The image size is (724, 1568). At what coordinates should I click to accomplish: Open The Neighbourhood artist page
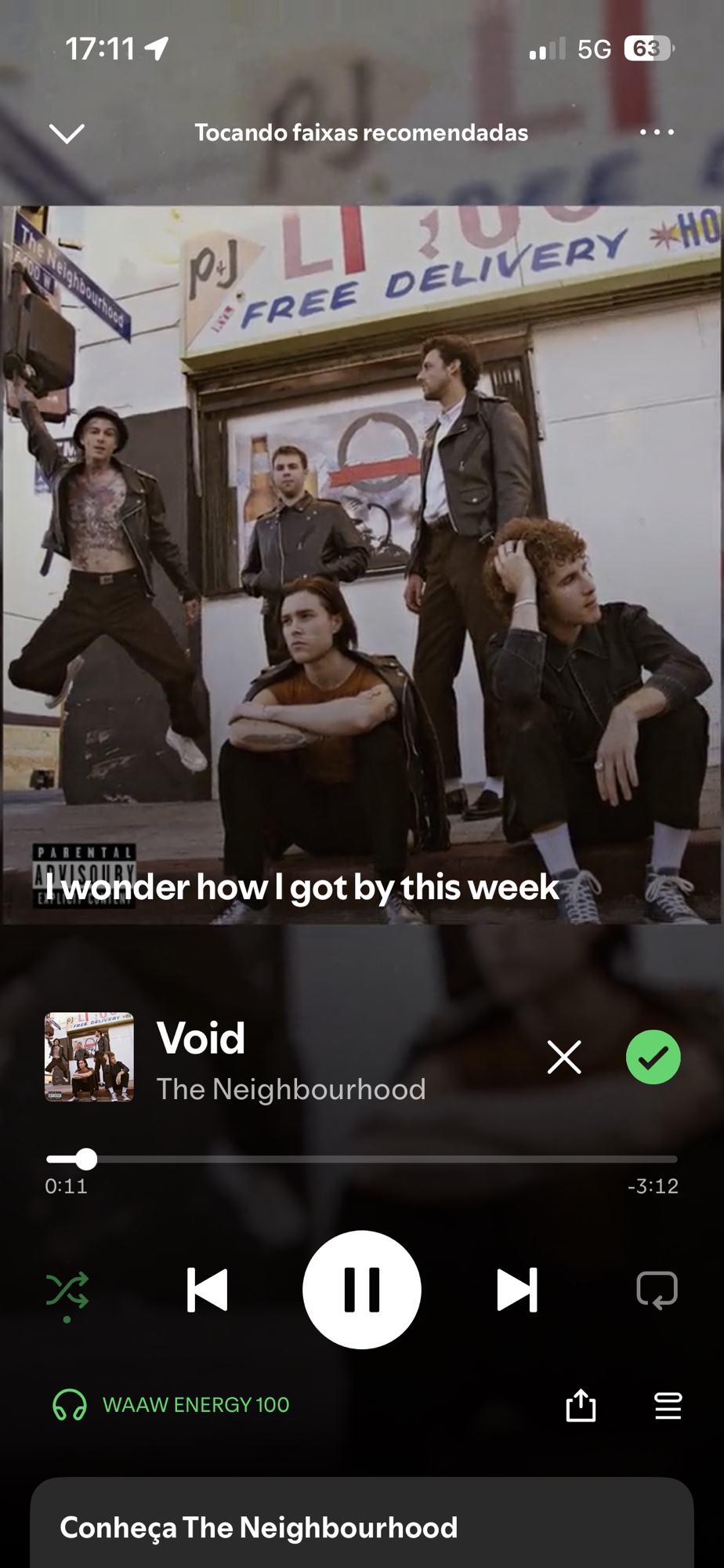click(x=291, y=1089)
